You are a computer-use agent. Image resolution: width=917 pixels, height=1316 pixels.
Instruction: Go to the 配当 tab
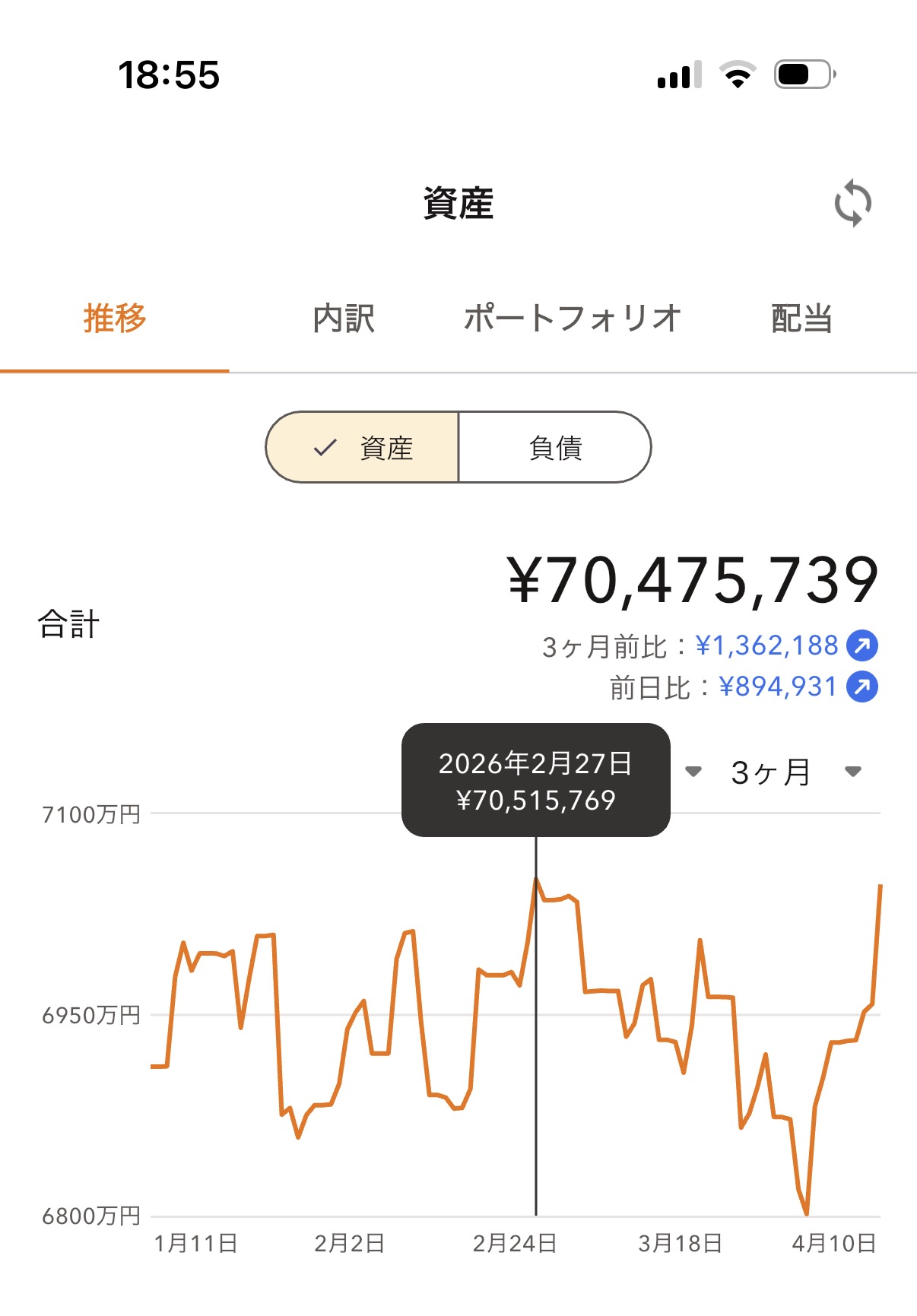pos(801,319)
